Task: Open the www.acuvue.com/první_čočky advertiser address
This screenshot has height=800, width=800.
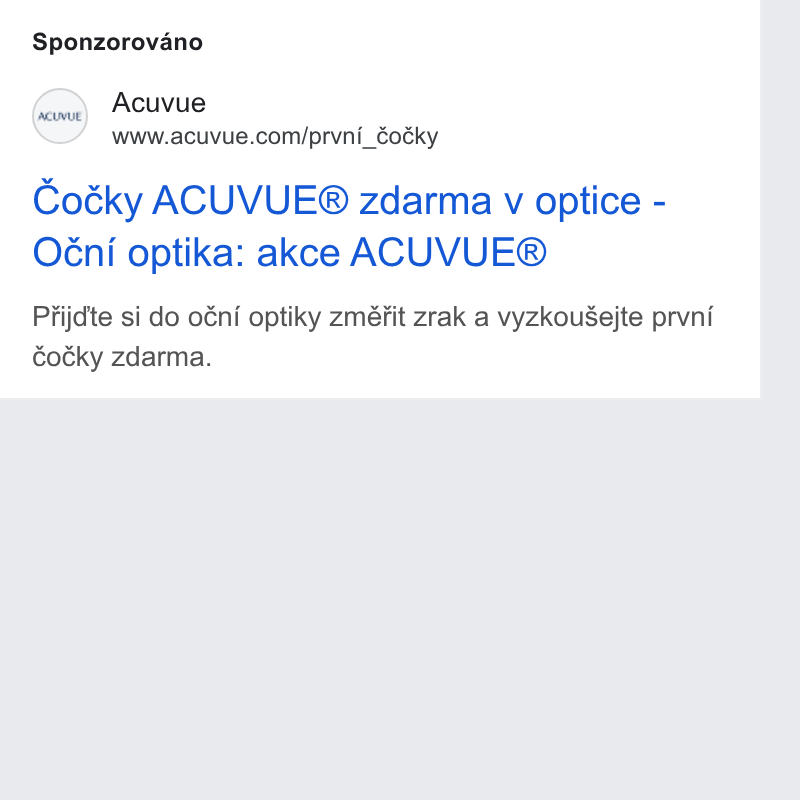Action: 275,137
